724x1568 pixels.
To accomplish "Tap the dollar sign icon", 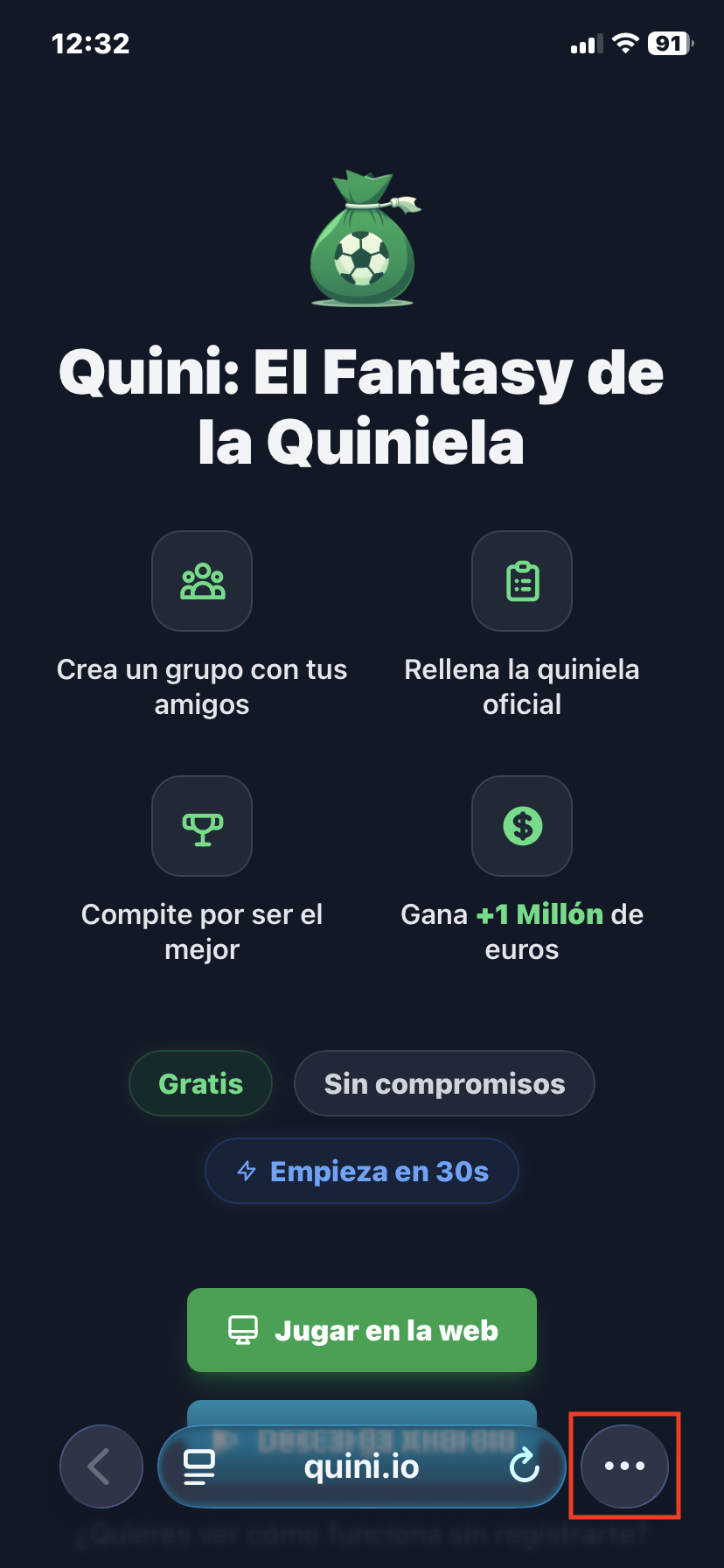I will pyautogui.click(x=521, y=826).
